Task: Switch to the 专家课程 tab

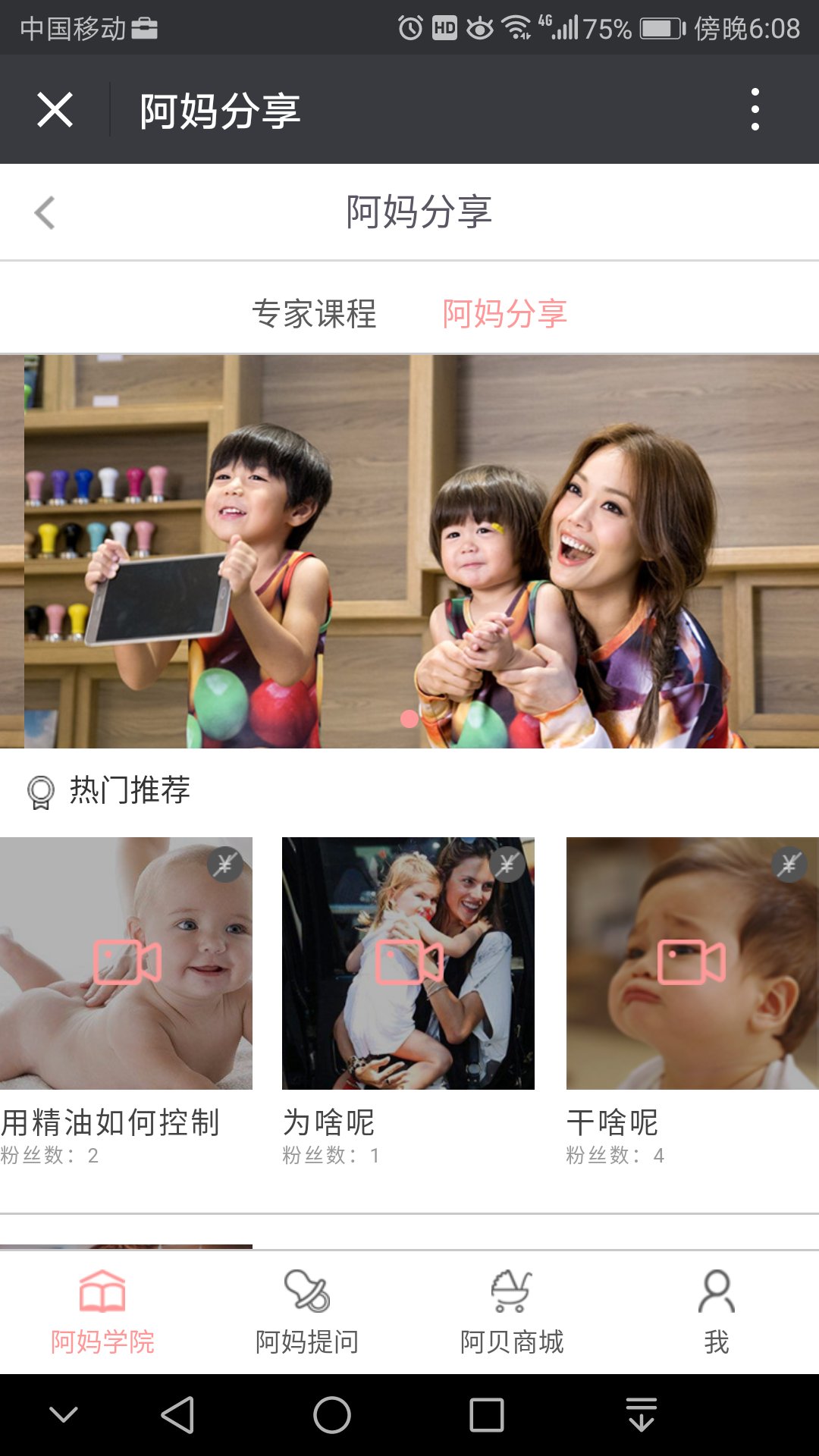Action: point(314,313)
